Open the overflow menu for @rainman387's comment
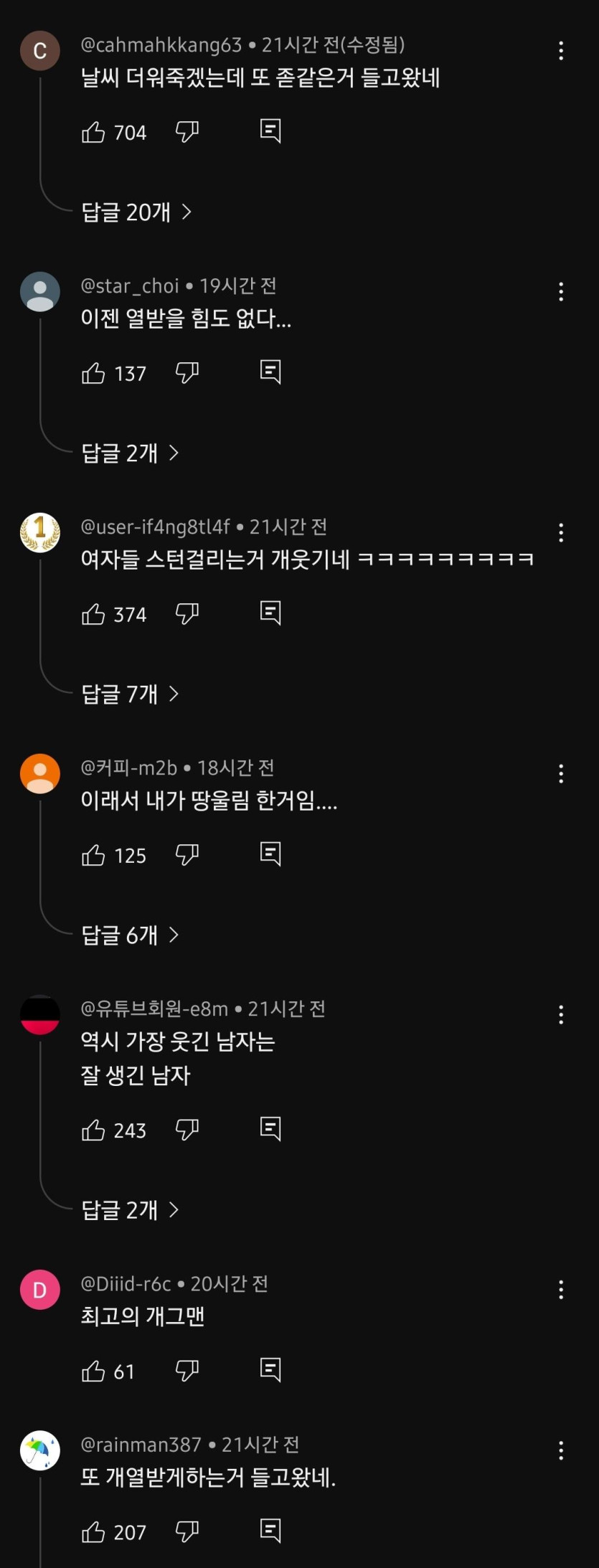 (x=561, y=1450)
